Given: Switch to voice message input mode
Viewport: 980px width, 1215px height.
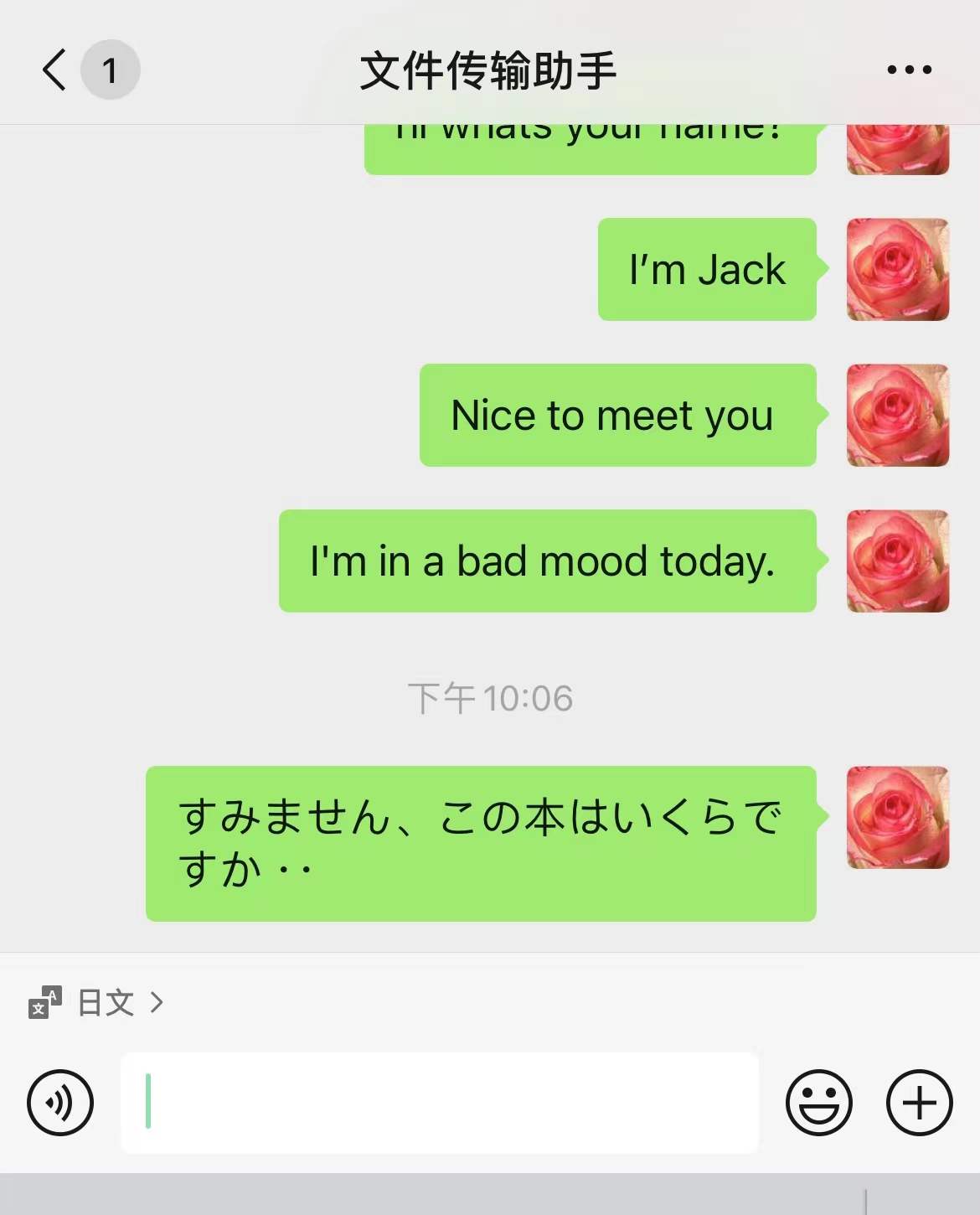Looking at the screenshot, I should [59, 1104].
